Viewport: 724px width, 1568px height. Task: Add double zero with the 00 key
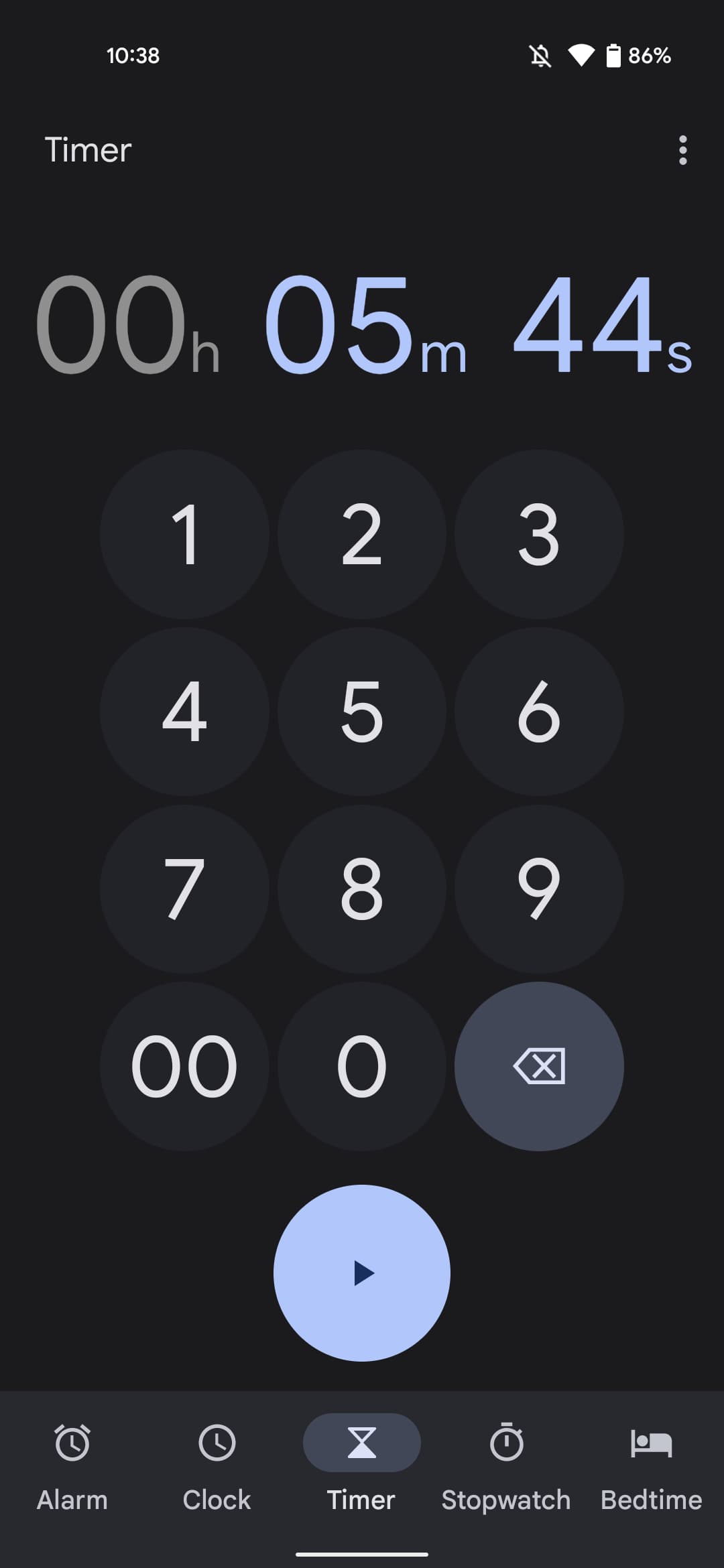click(x=184, y=1066)
